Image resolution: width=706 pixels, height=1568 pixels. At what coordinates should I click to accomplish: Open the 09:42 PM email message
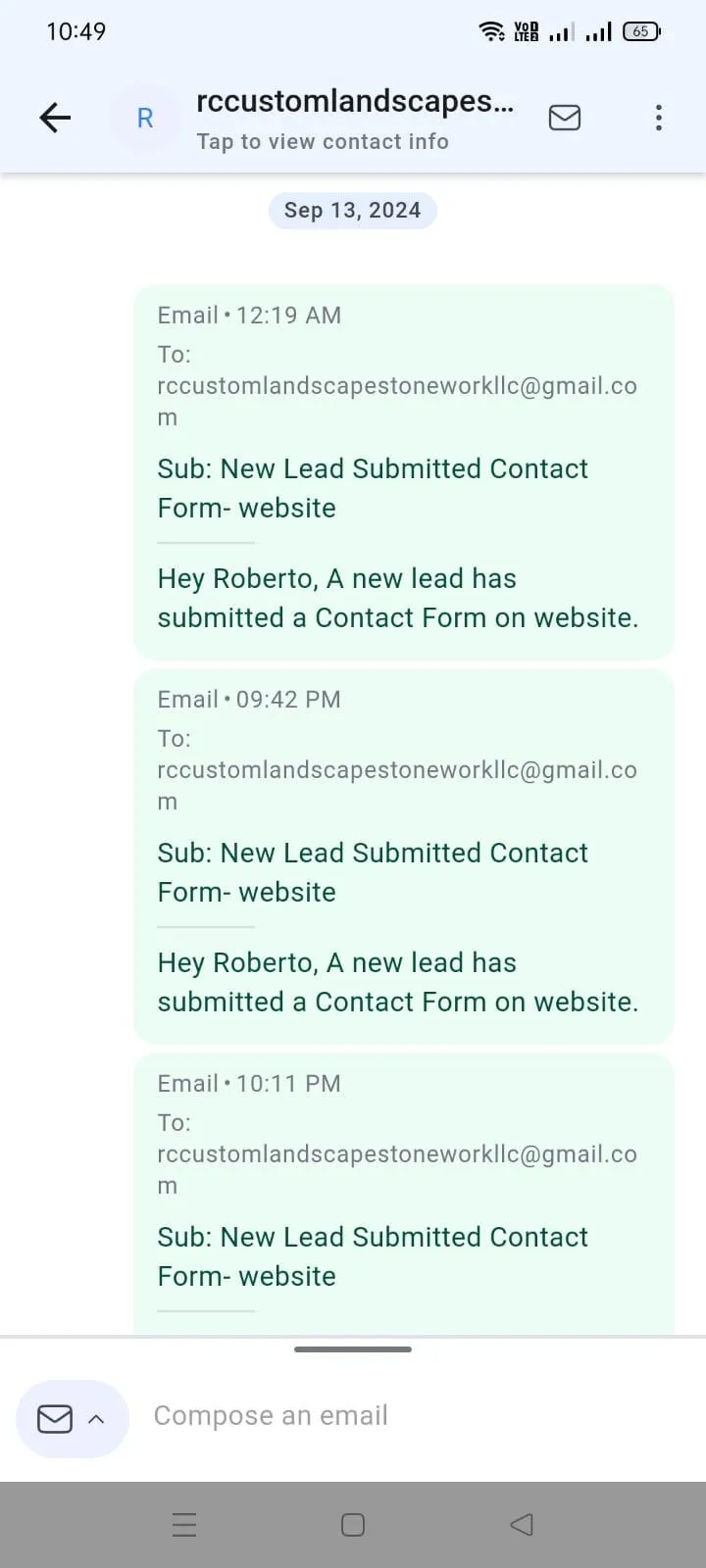click(404, 856)
